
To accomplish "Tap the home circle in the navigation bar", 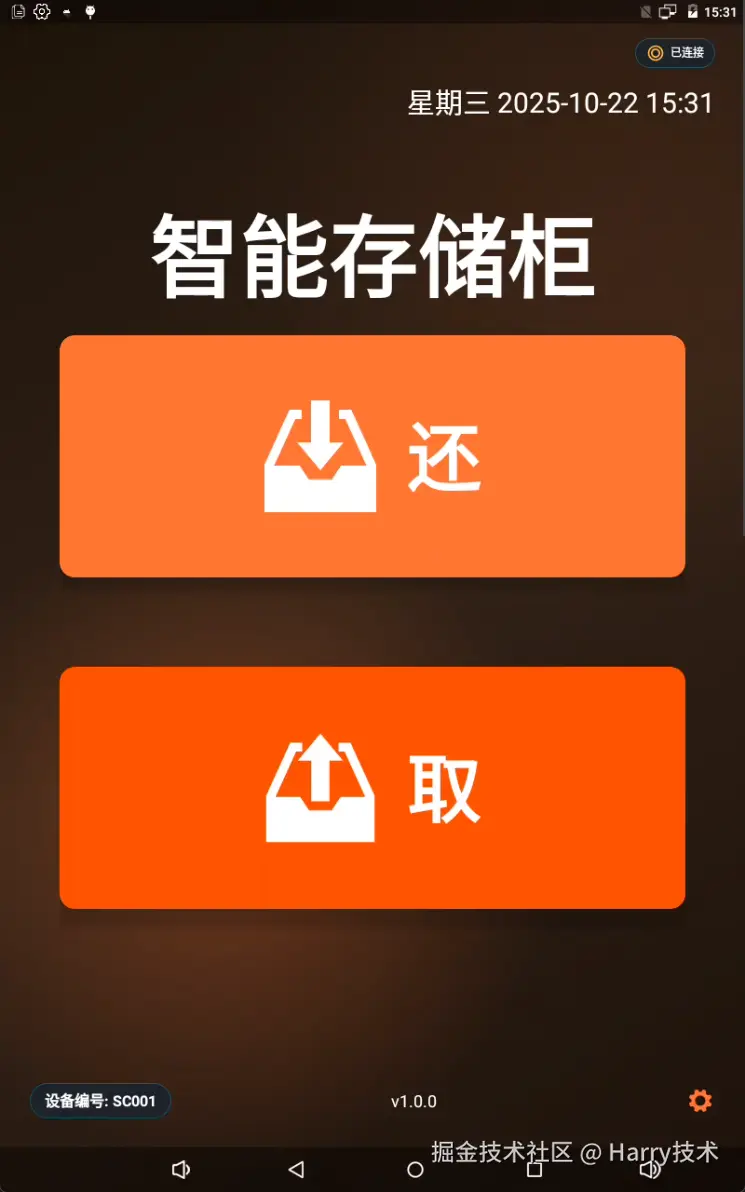I will pyautogui.click(x=414, y=1168).
